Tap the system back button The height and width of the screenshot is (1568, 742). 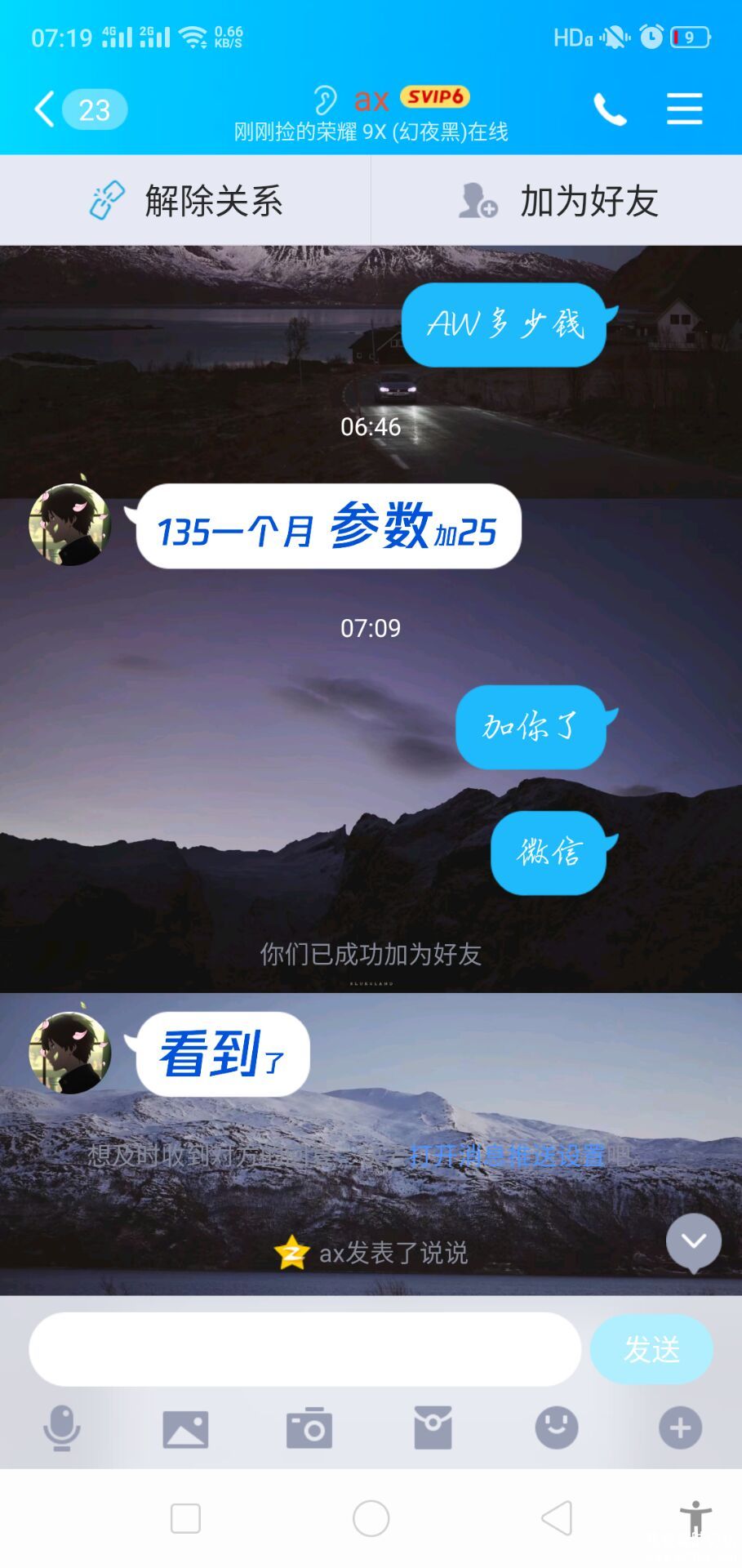click(557, 1519)
